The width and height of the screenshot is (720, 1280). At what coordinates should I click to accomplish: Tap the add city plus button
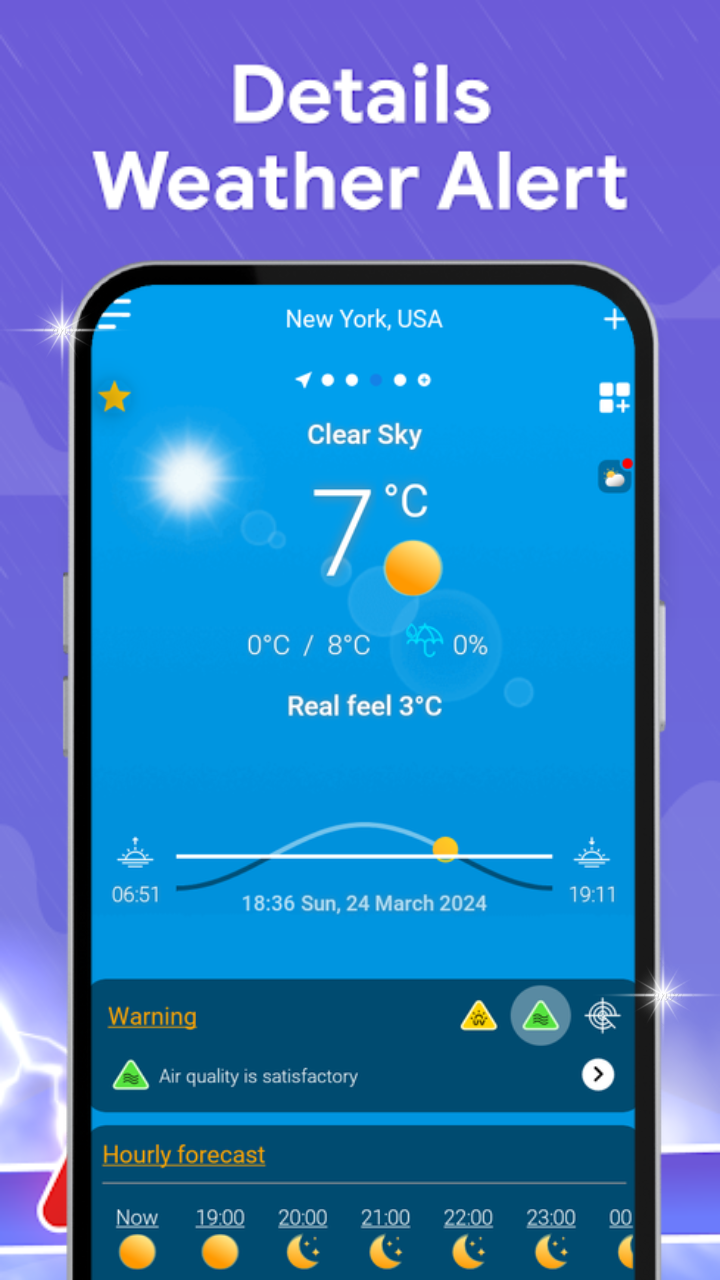coord(614,318)
